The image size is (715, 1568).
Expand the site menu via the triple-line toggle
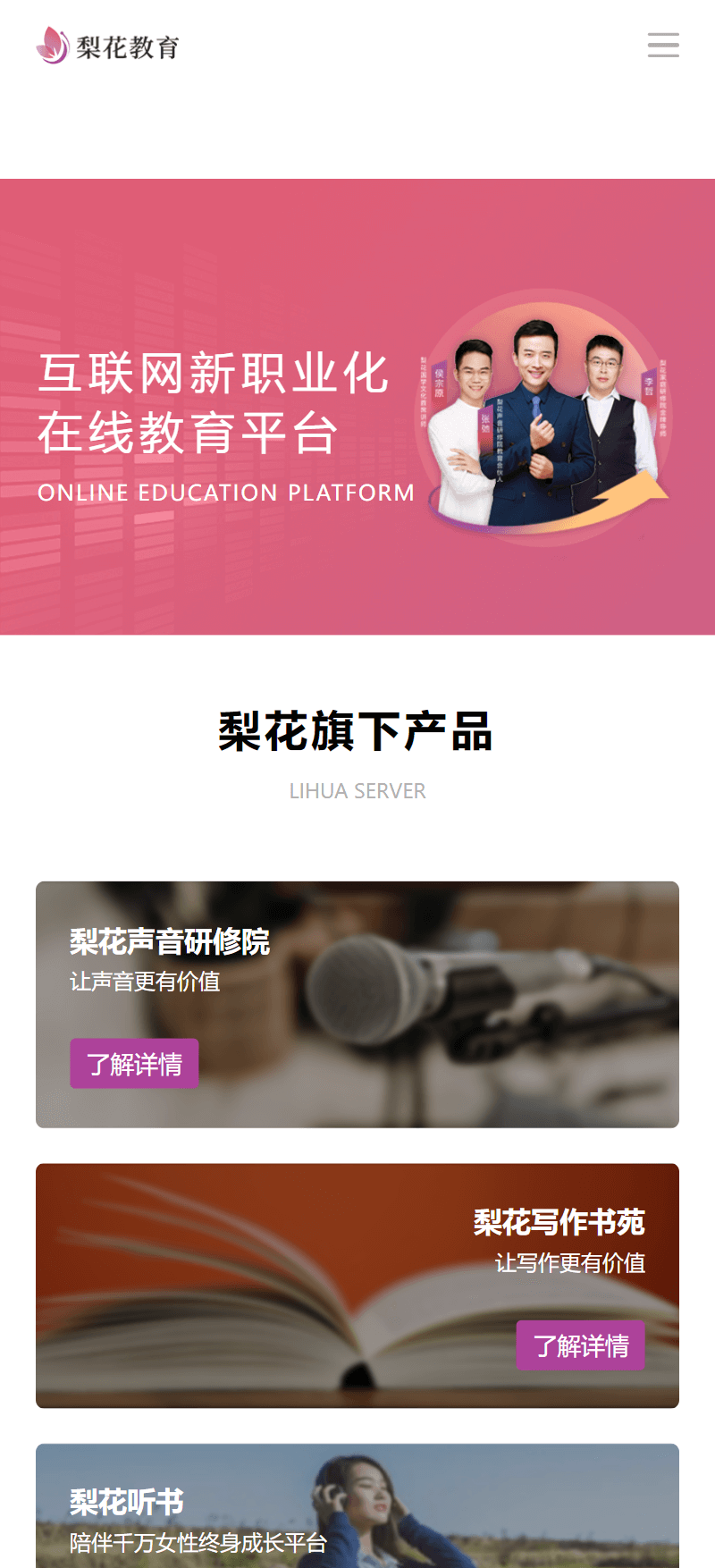[663, 45]
